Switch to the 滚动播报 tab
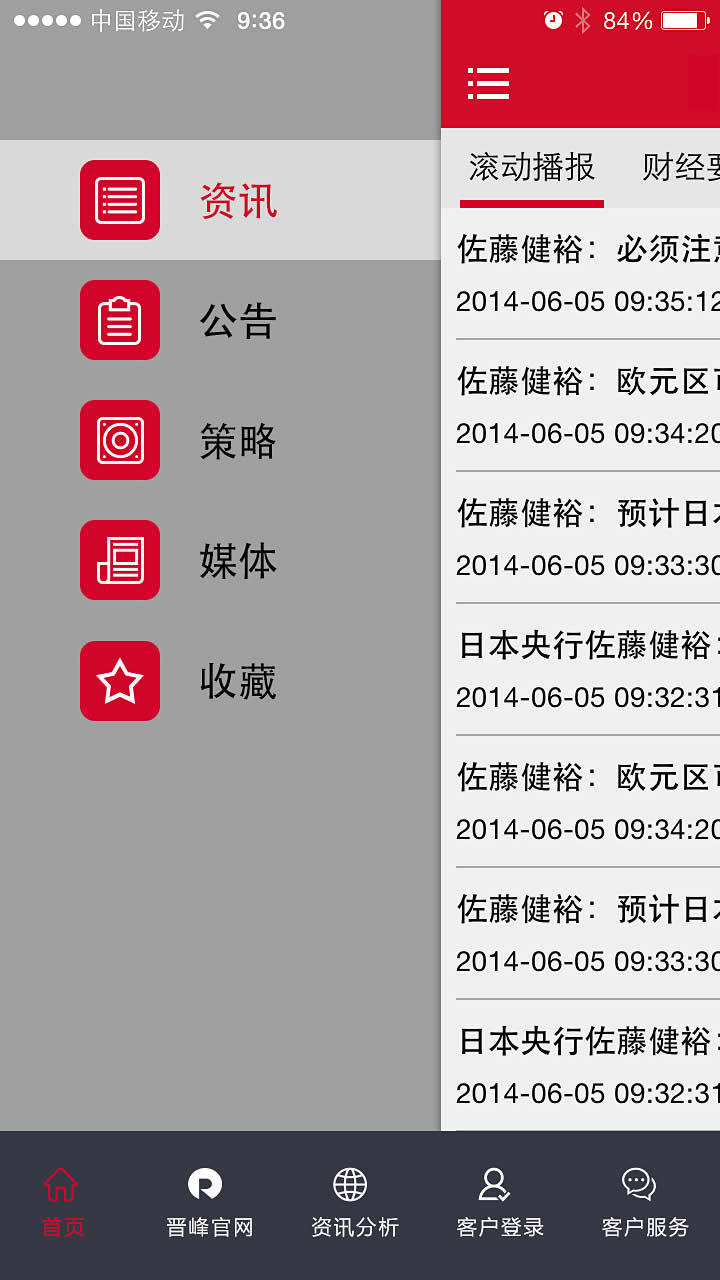Screen dimensions: 720x1280 (x=532, y=168)
